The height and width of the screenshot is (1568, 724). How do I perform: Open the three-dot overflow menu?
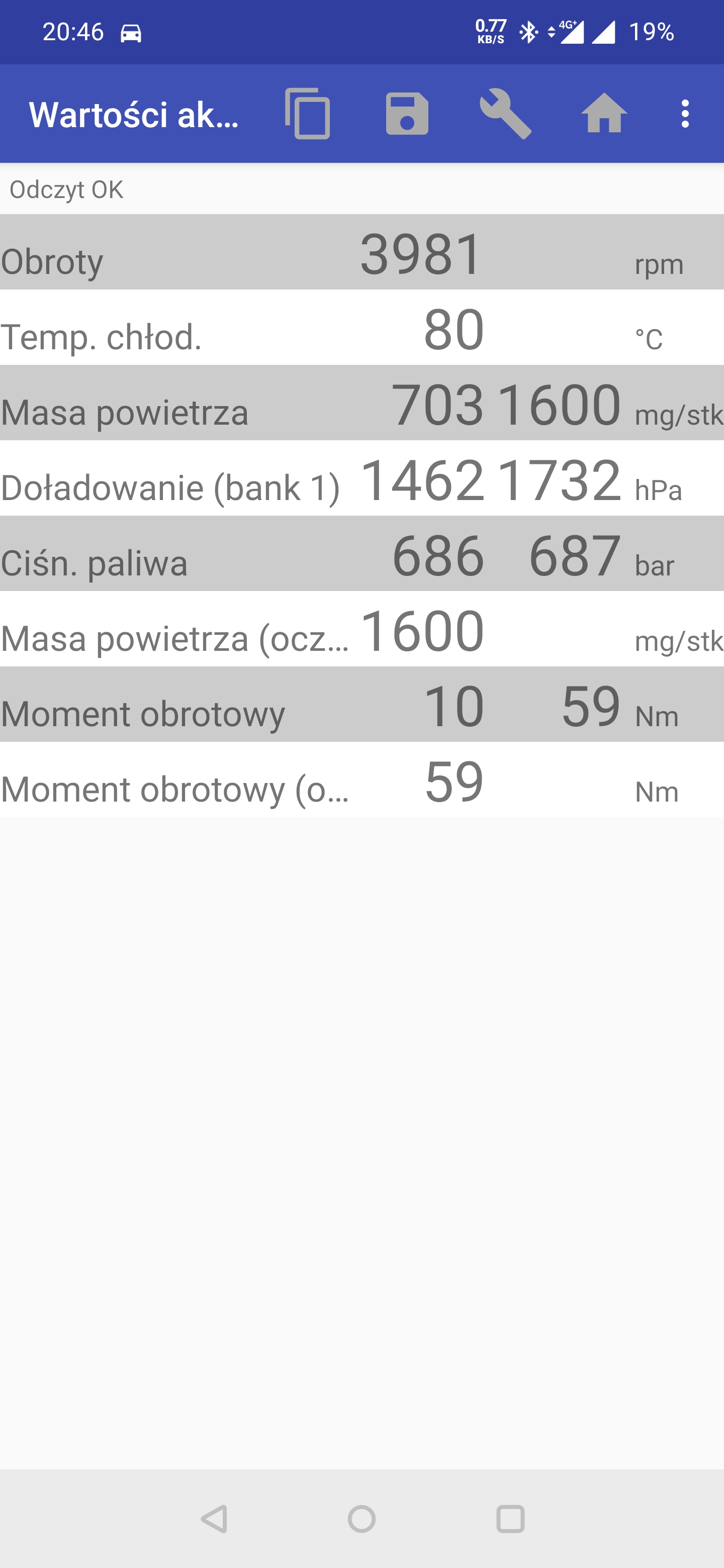pyautogui.click(x=686, y=114)
